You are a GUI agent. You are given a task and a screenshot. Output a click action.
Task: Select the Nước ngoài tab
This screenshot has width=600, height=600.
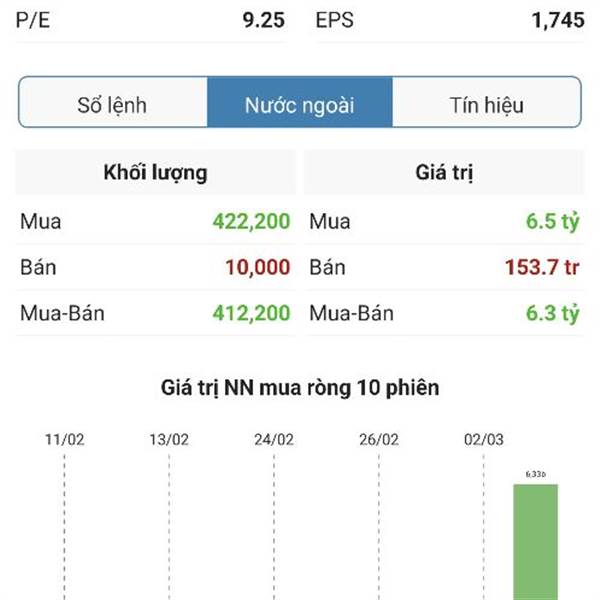click(300, 104)
